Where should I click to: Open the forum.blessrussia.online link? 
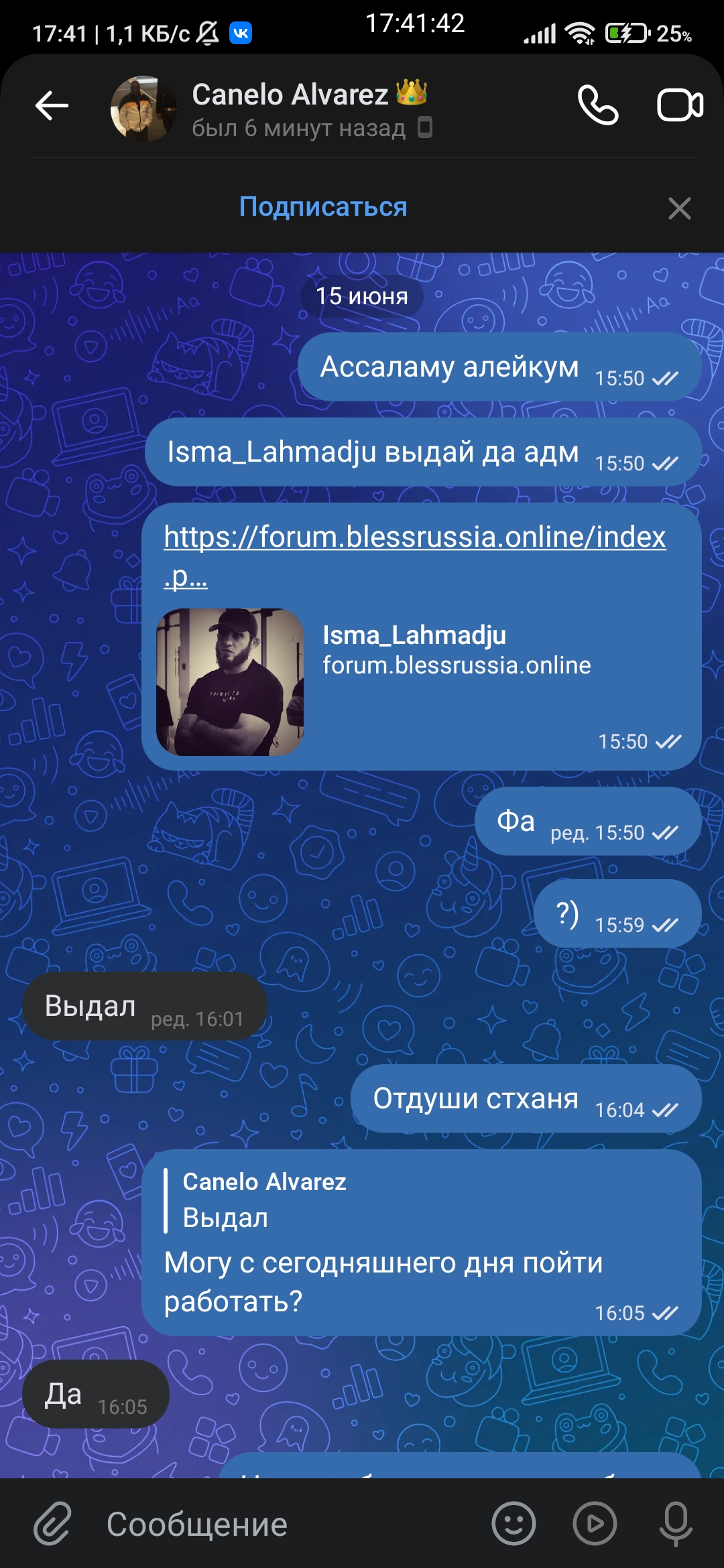point(414,556)
